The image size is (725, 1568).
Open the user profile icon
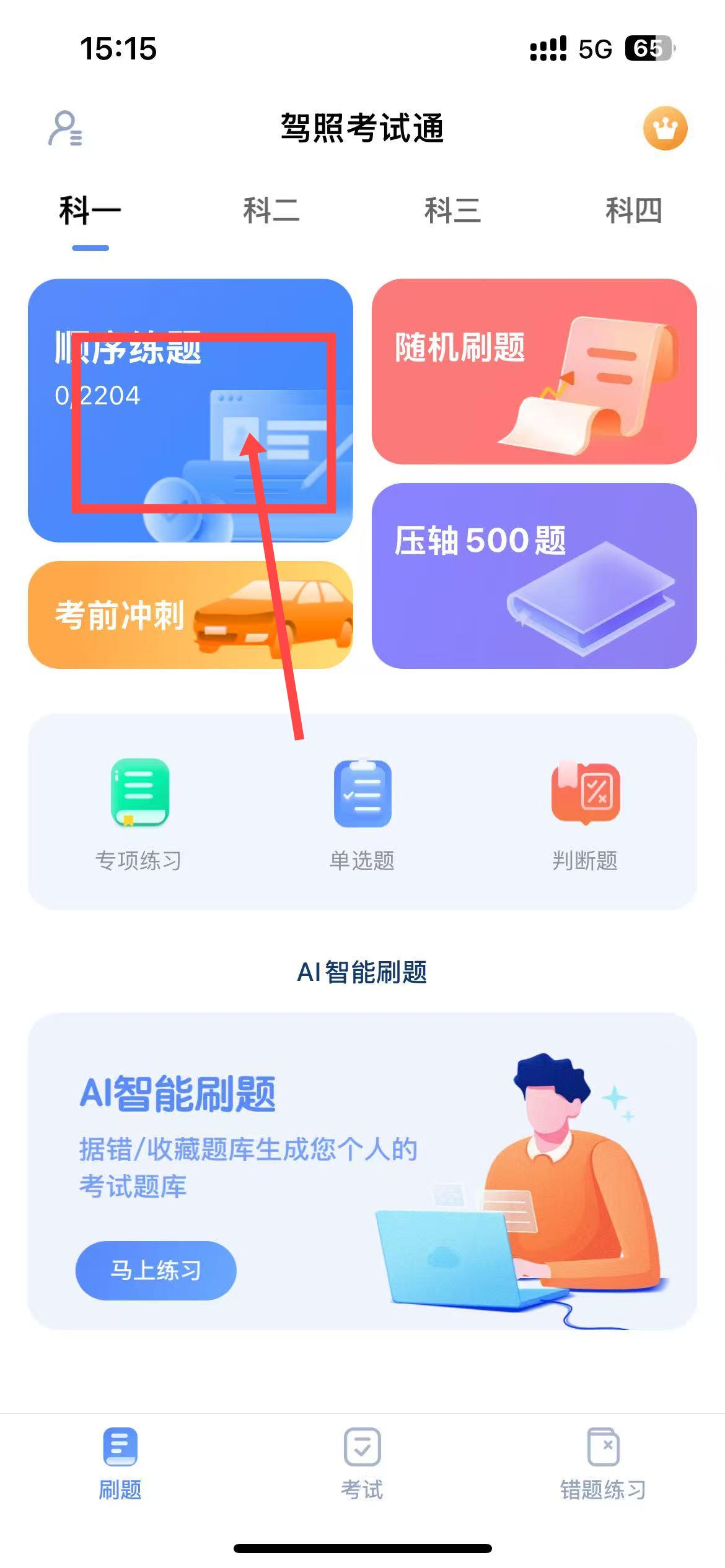[x=65, y=128]
